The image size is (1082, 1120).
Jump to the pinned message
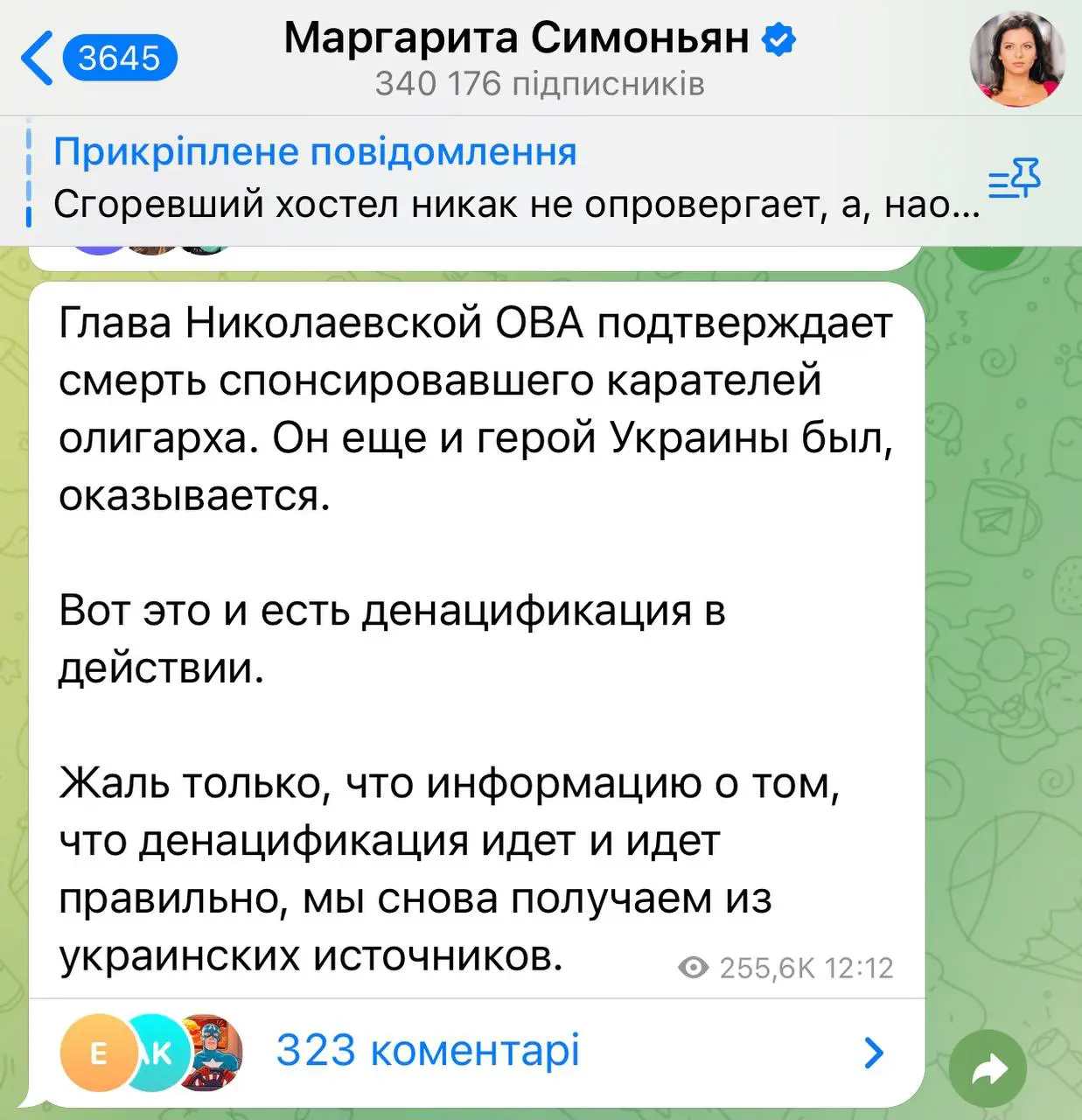pos(507,179)
